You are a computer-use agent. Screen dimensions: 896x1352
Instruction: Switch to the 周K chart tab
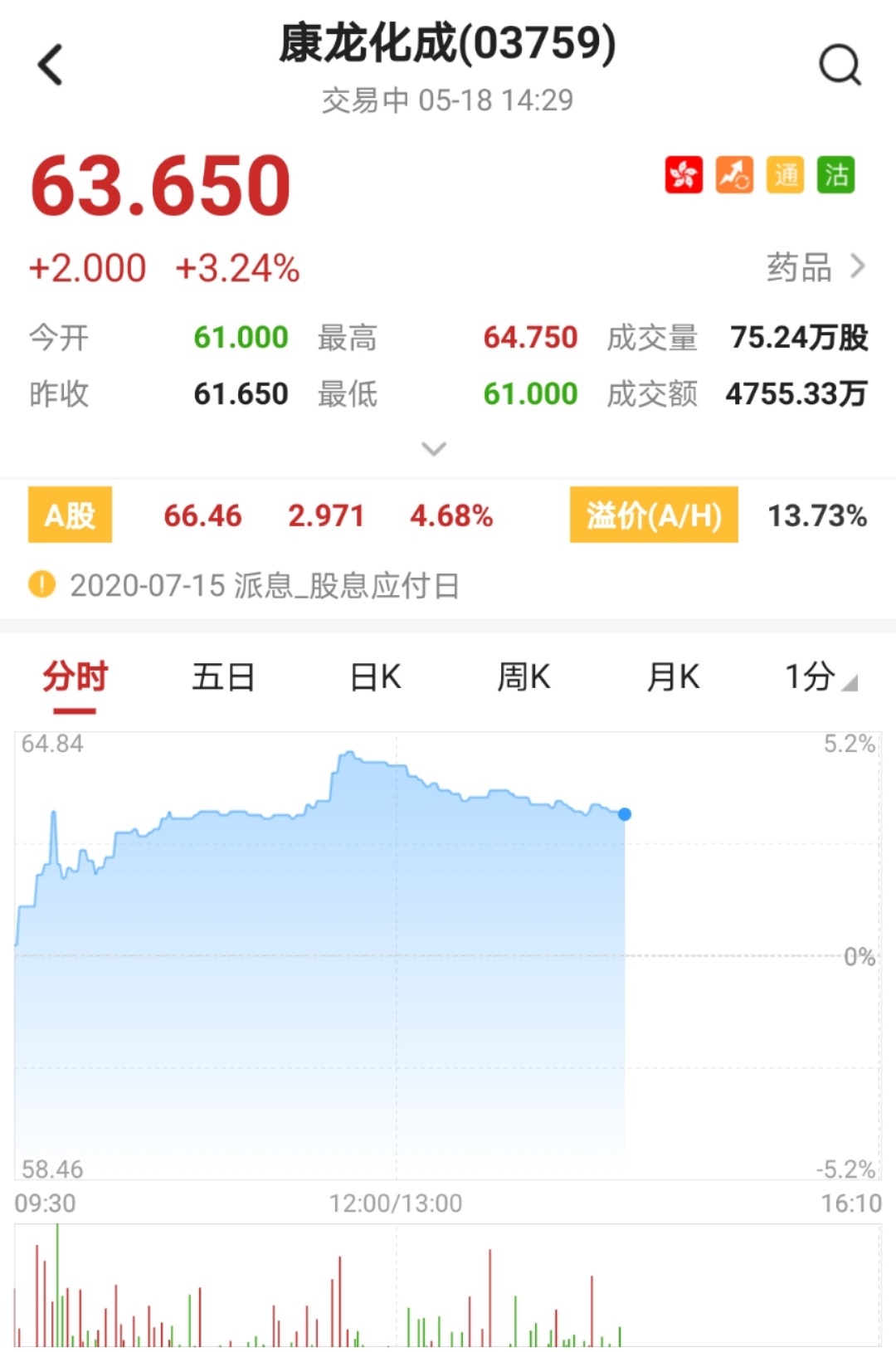[523, 677]
